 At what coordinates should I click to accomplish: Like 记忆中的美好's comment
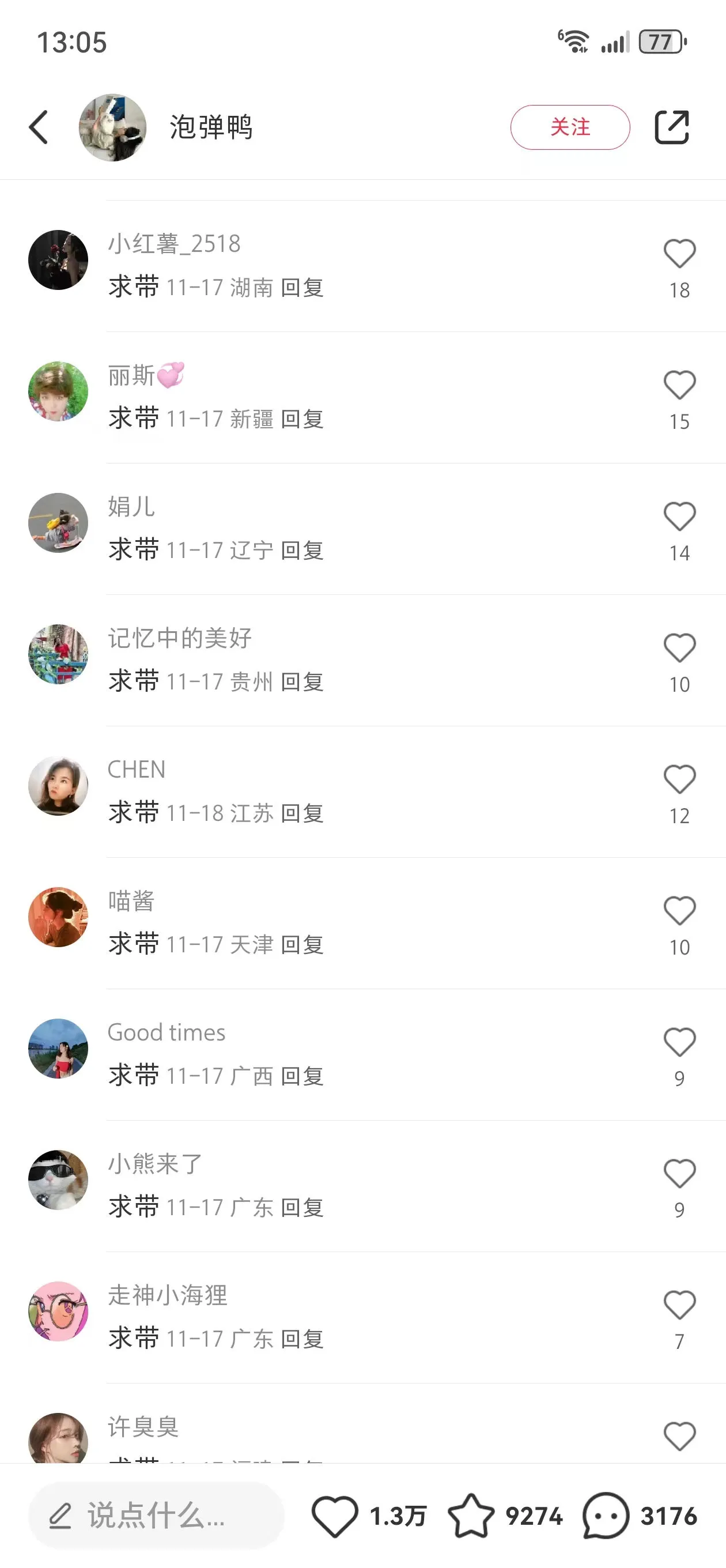679,649
